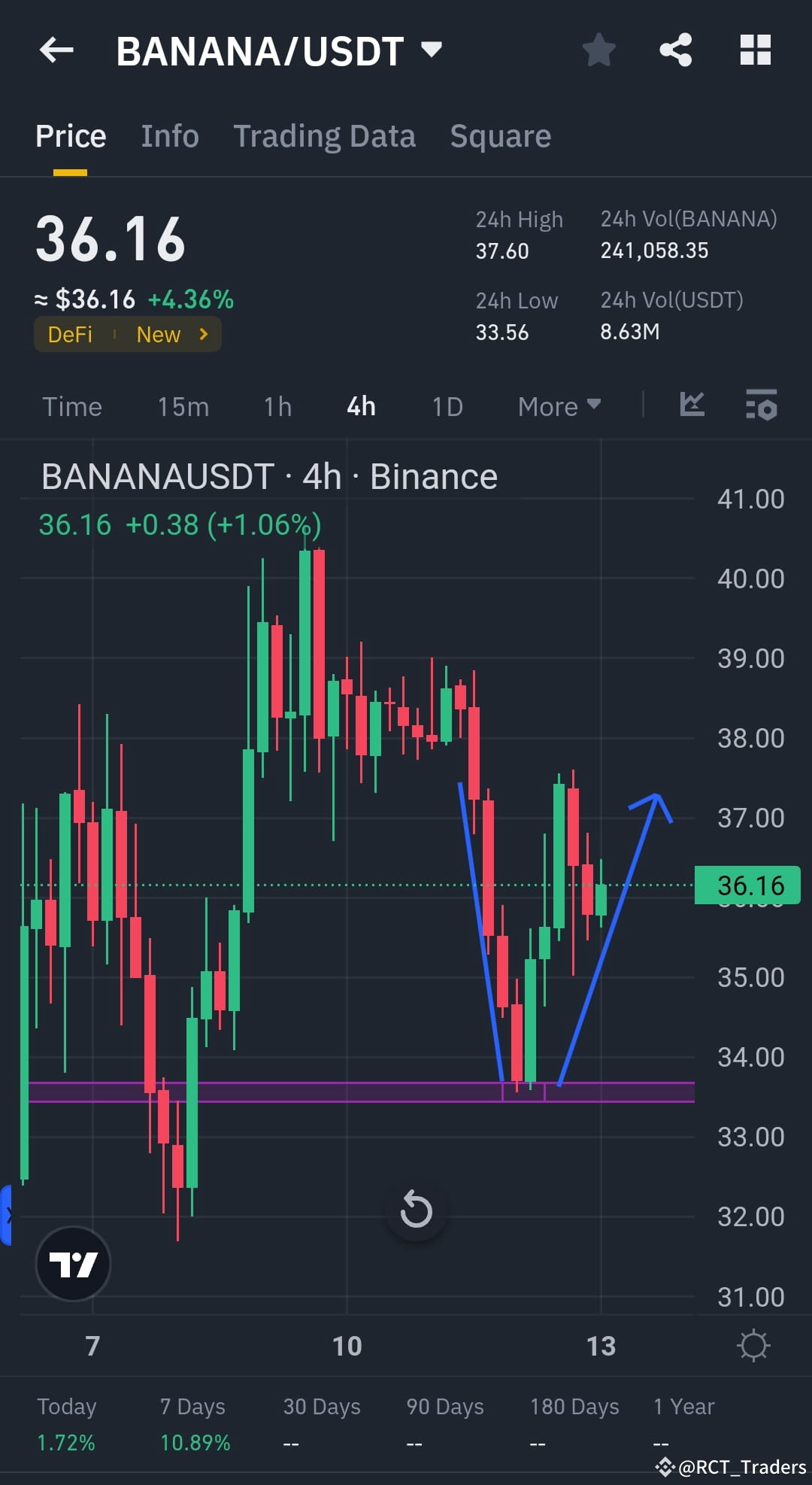812x1485 pixels.
Task: Tap the DeFi category label
Action: tap(70, 335)
